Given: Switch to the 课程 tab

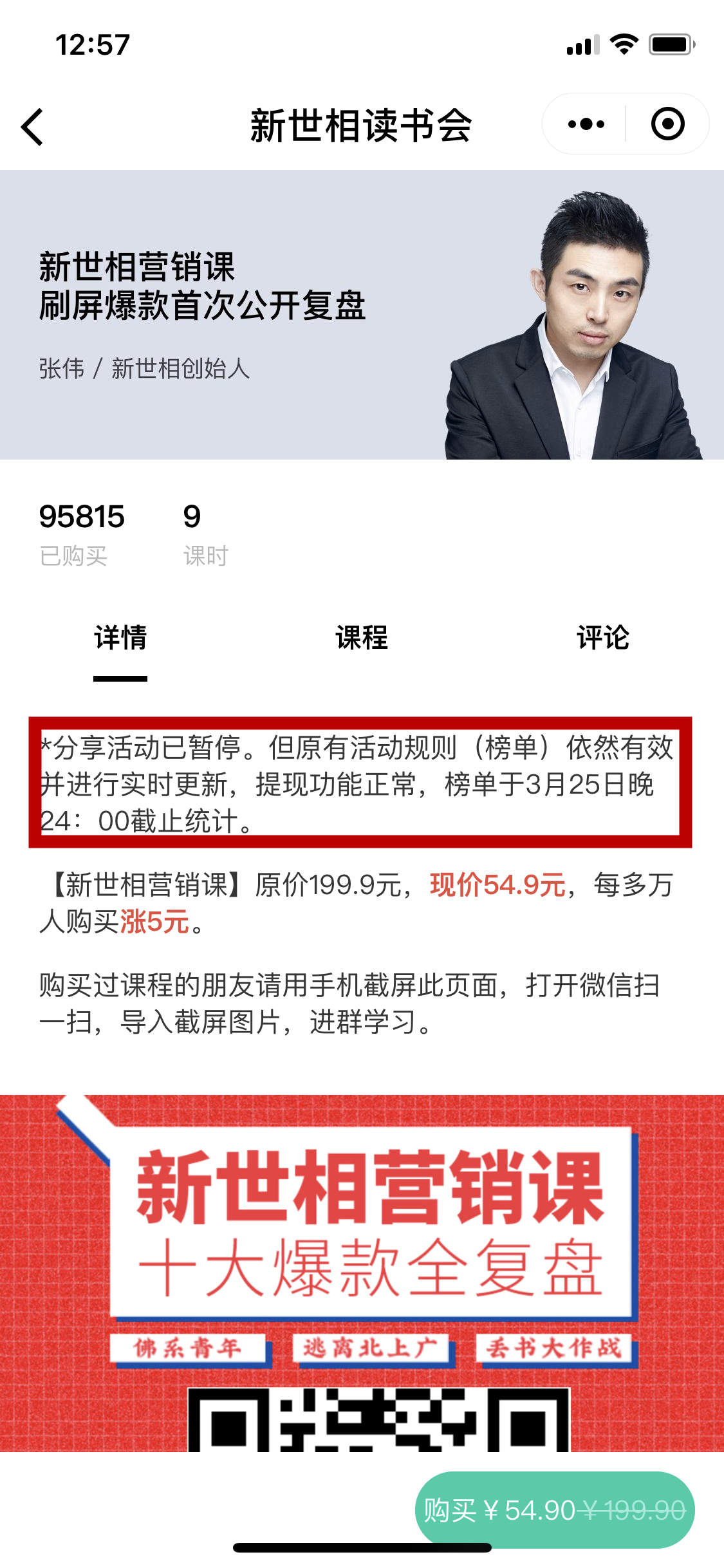Looking at the screenshot, I should pos(362,637).
